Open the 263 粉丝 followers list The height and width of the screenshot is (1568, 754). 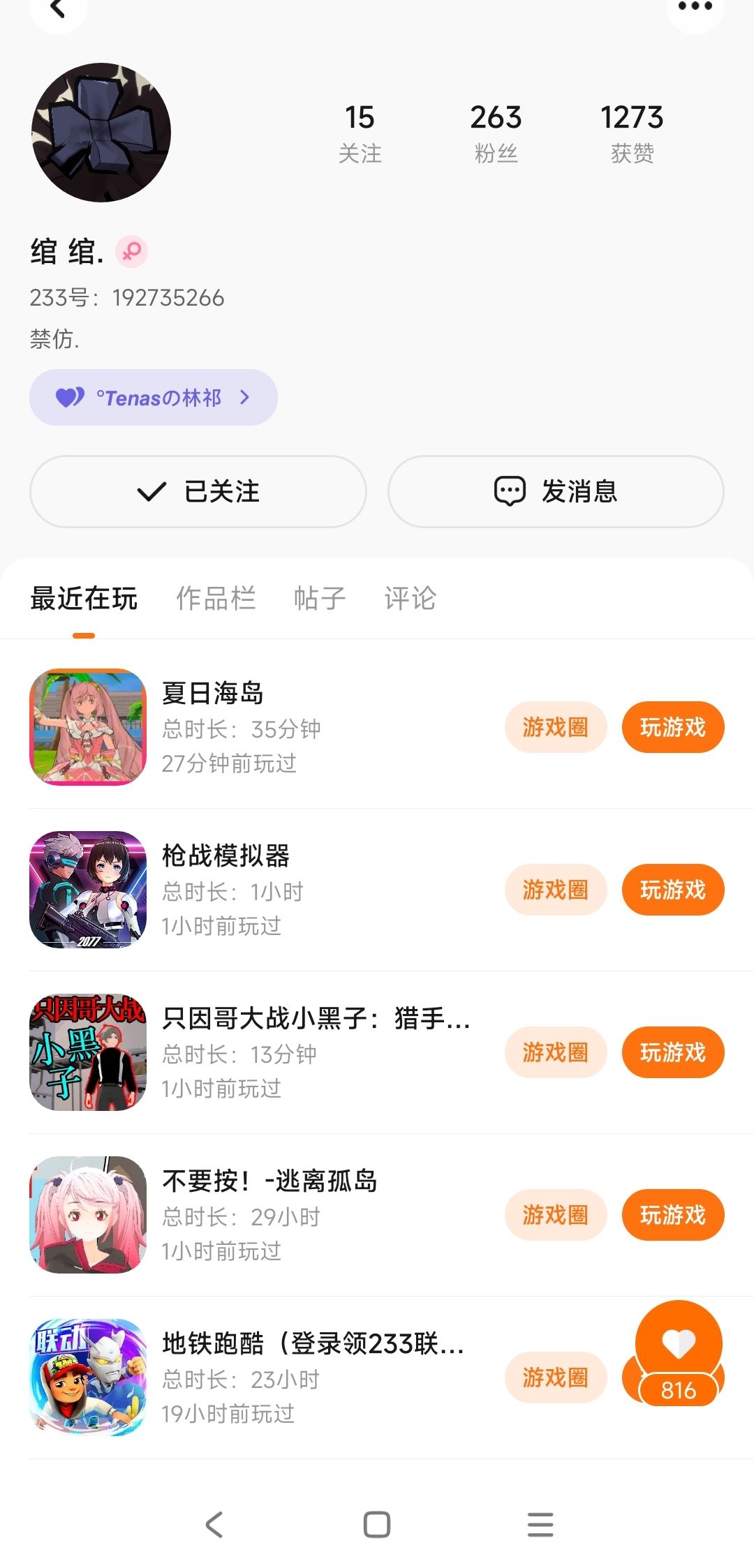pyautogui.click(x=496, y=133)
